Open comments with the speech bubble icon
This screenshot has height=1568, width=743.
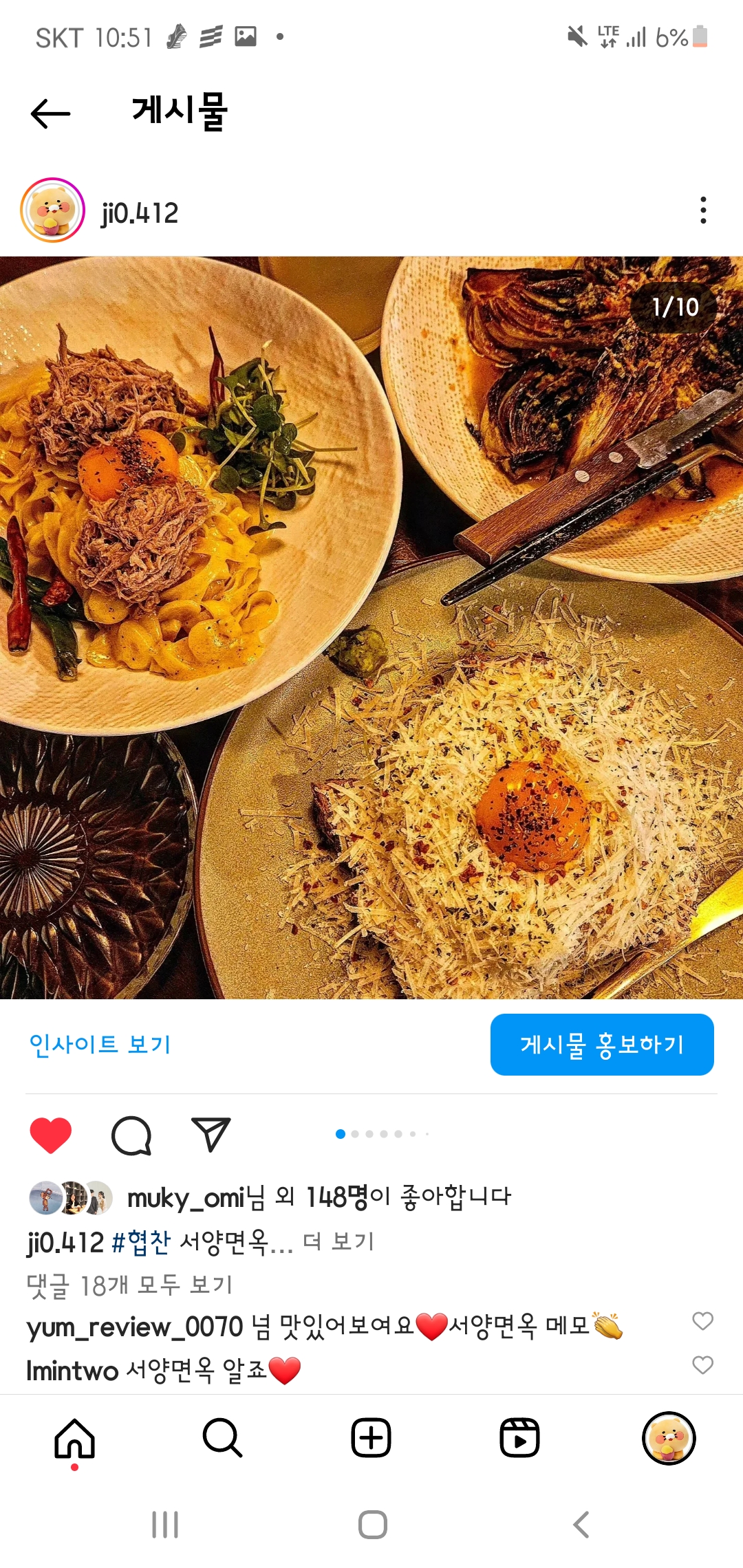click(x=131, y=1135)
